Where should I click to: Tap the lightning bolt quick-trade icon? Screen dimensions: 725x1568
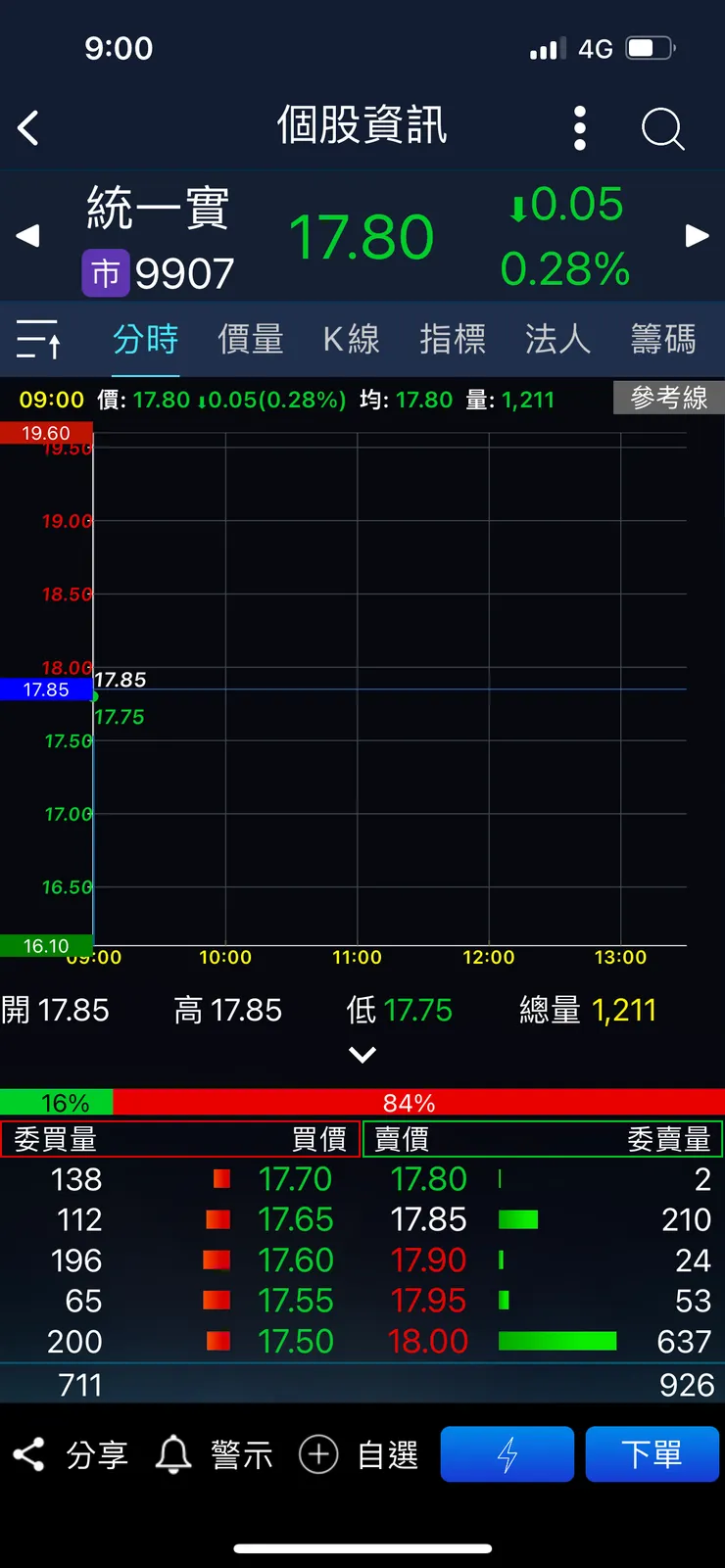pyautogui.click(x=507, y=1454)
